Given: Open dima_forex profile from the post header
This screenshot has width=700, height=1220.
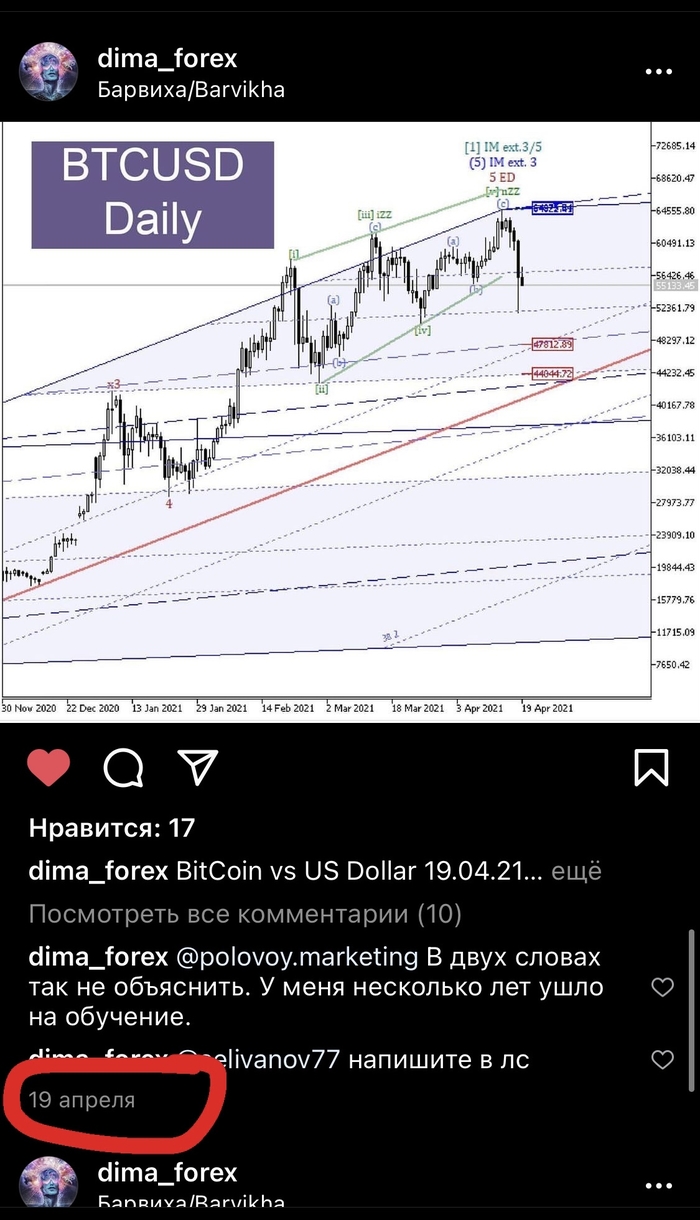Looking at the screenshot, I should pos(167,58).
